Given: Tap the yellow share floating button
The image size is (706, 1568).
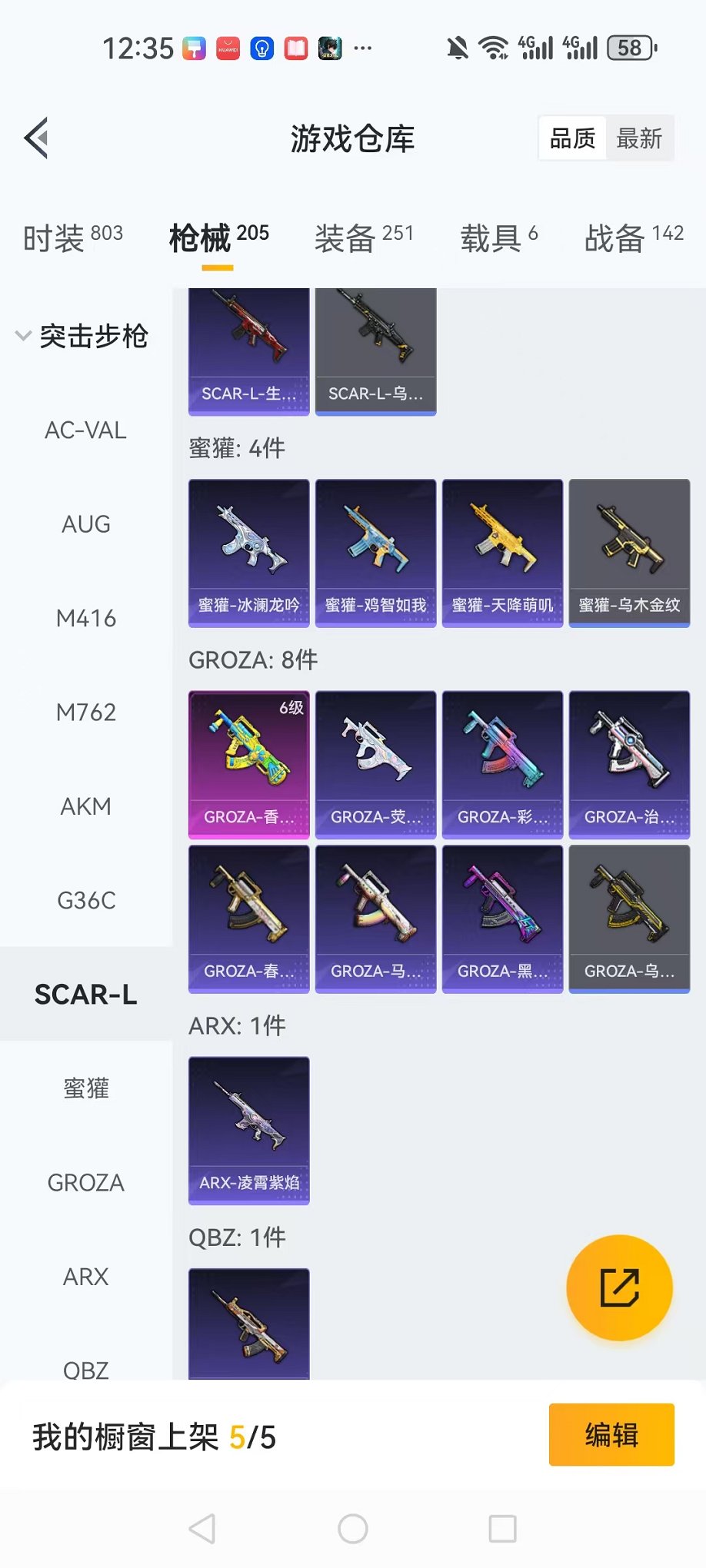Looking at the screenshot, I should point(619,1287).
